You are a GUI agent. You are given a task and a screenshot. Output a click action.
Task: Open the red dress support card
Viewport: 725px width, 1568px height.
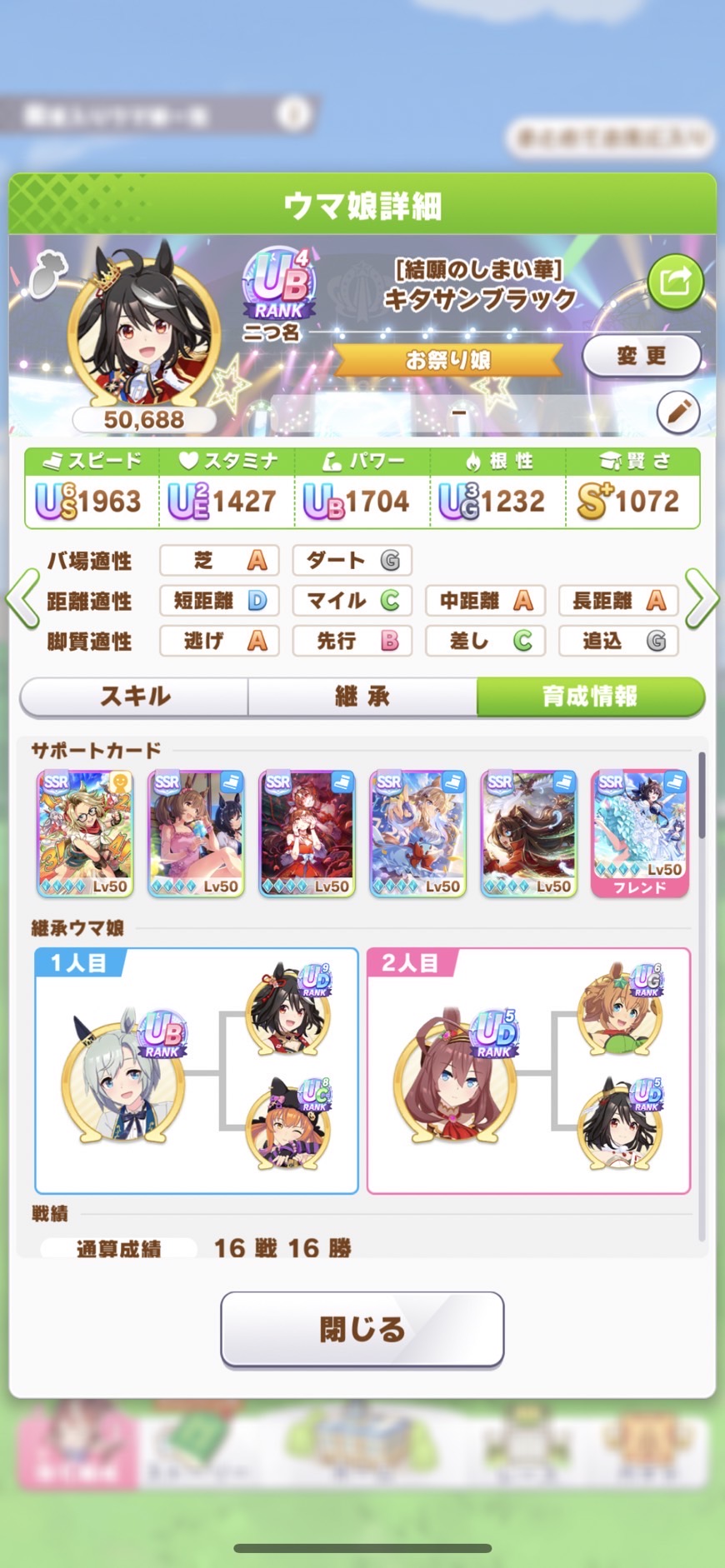307,833
